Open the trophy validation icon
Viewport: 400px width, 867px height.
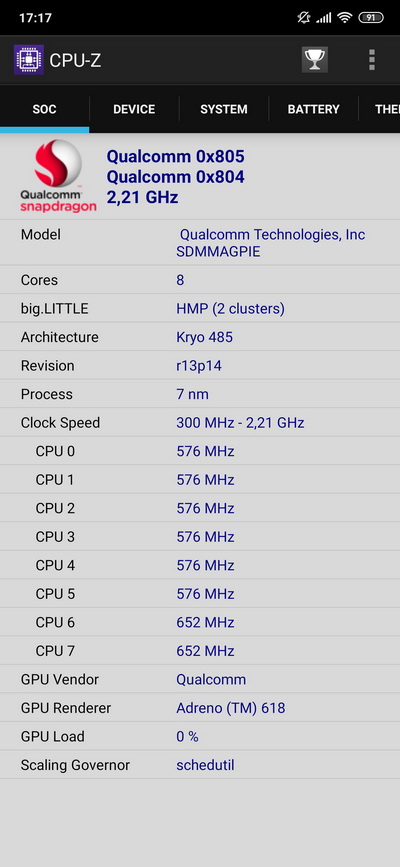tap(315, 60)
